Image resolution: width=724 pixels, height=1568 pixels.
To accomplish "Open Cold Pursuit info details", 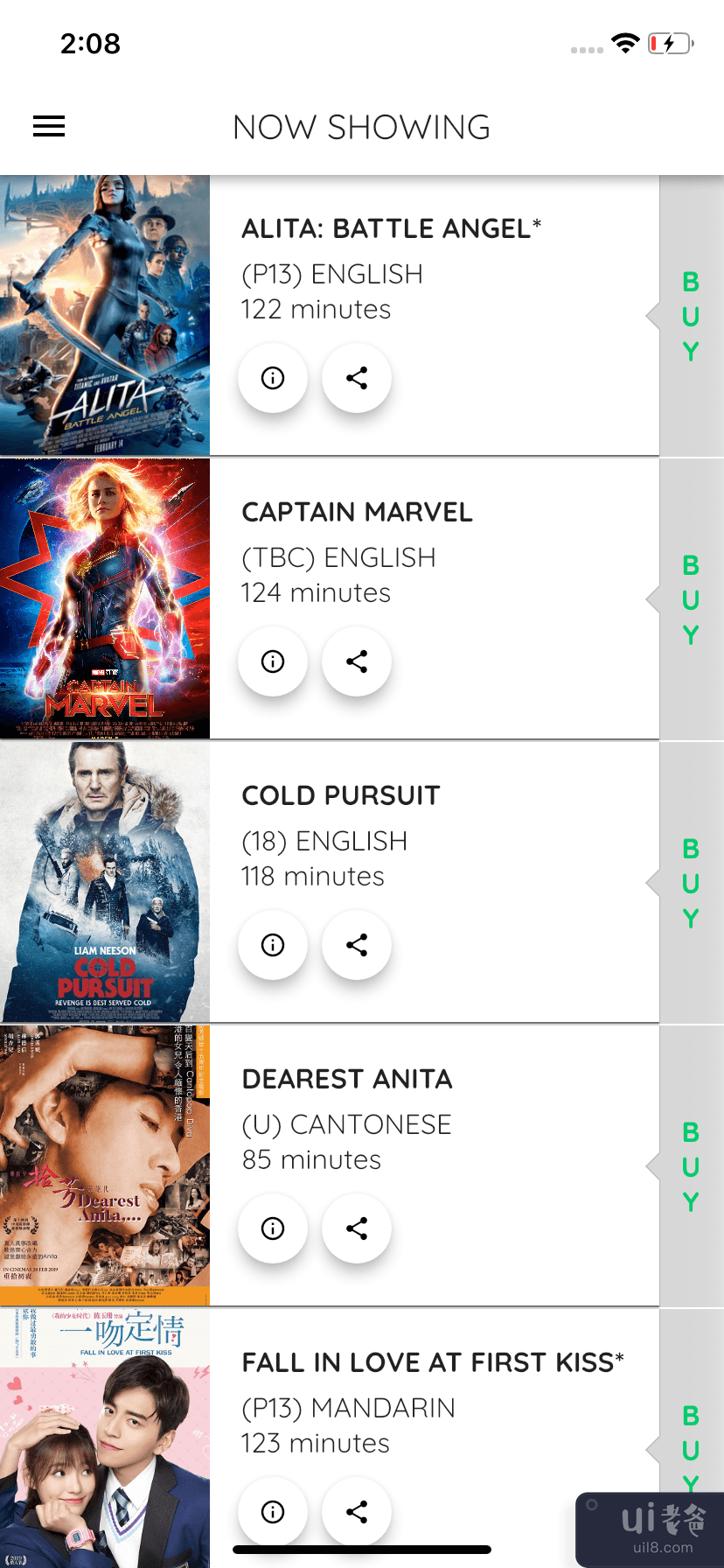I will 273,945.
